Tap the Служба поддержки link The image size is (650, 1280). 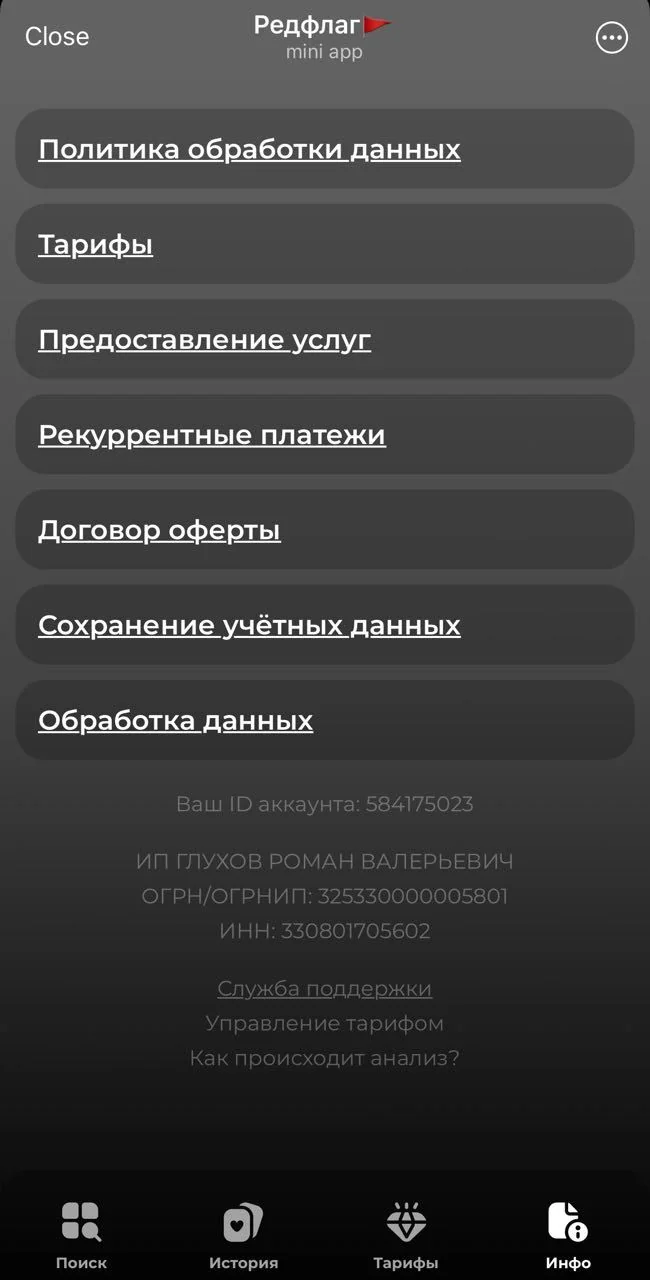[x=325, y=989]
